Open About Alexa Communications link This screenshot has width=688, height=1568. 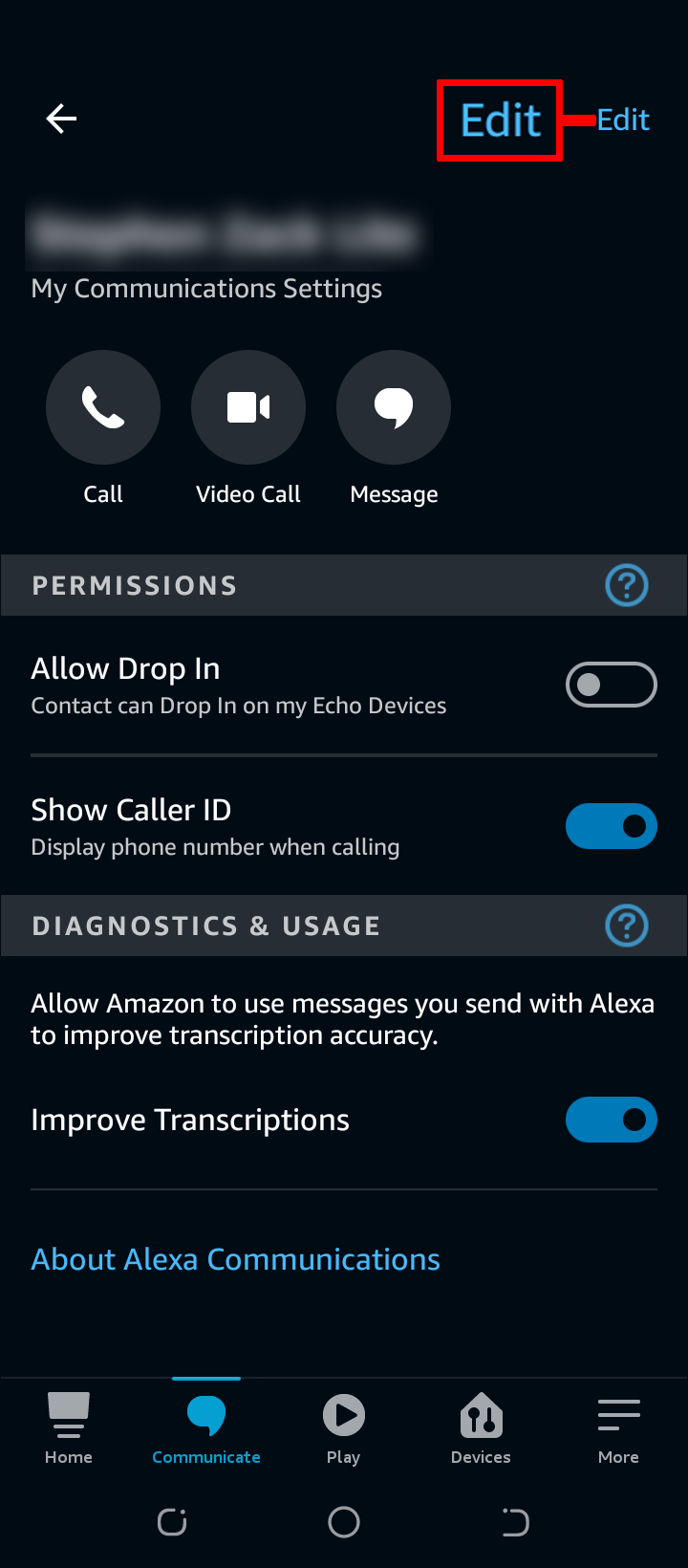pyautogui.click(x=235, y=1259)
